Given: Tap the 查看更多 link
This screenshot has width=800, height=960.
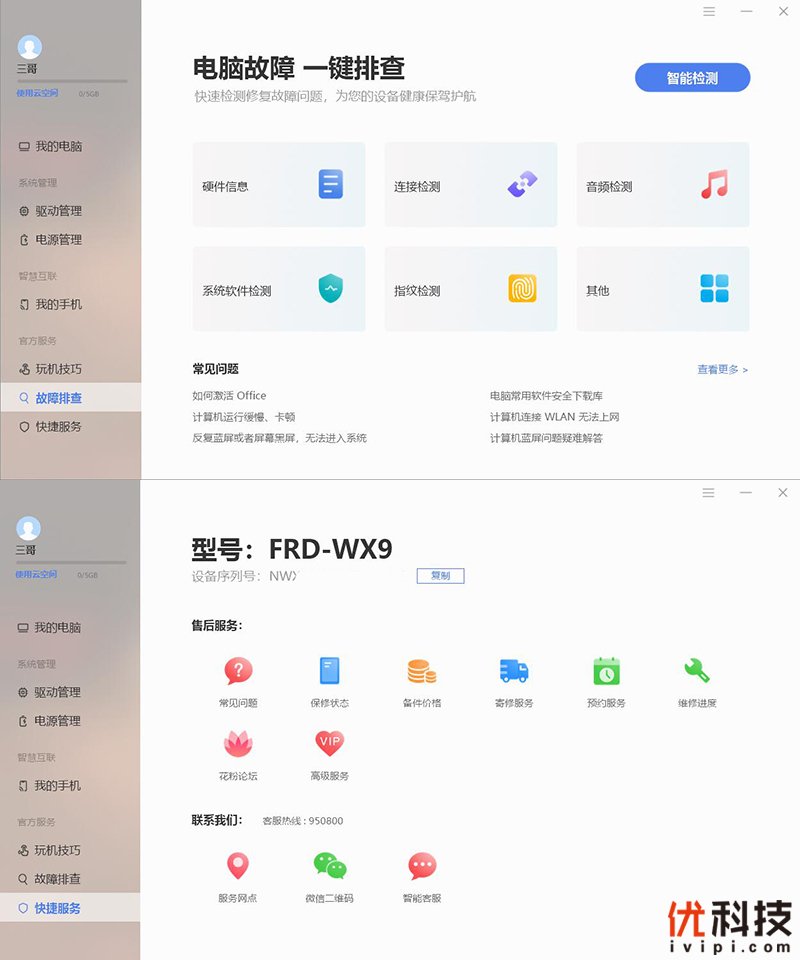Looking at the screenshot, I should coord(722,370).
